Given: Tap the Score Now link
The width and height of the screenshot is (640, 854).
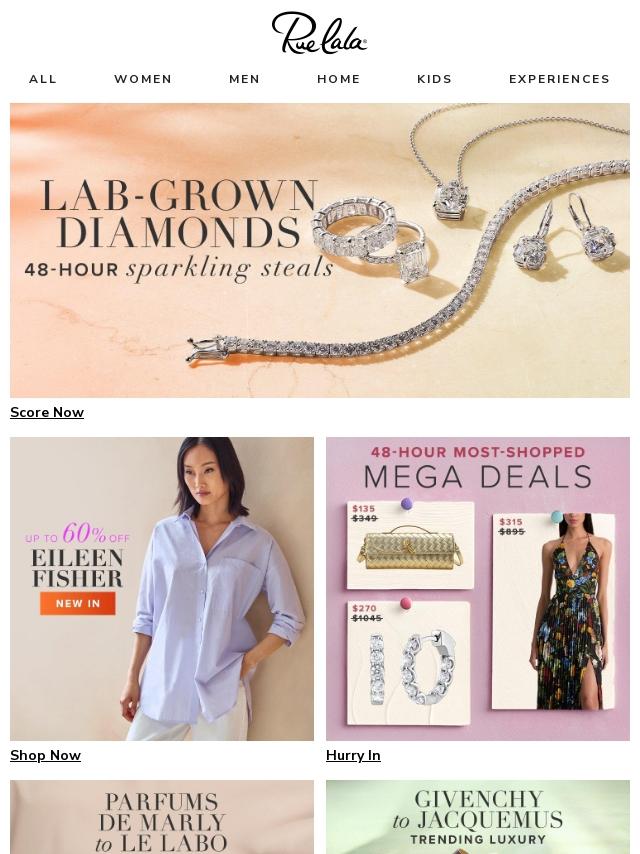Looking at the screenshot, I should tap(47, 412).
